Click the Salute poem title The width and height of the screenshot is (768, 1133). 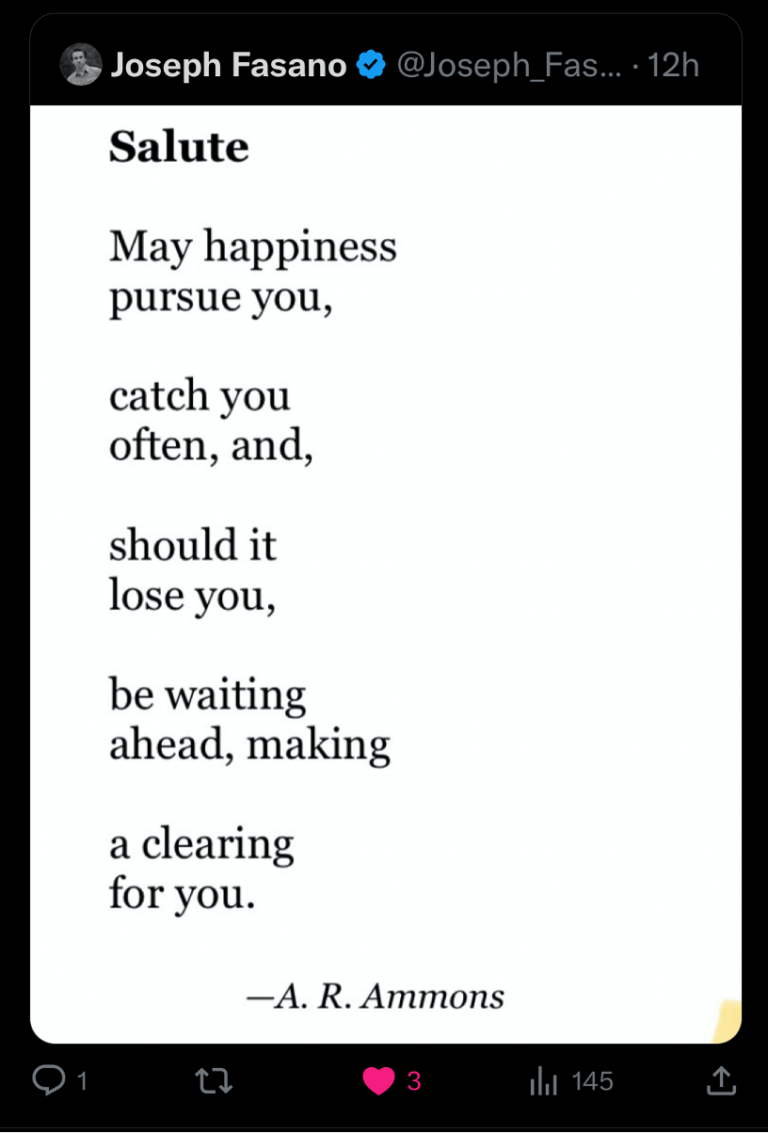coord(179,146)
